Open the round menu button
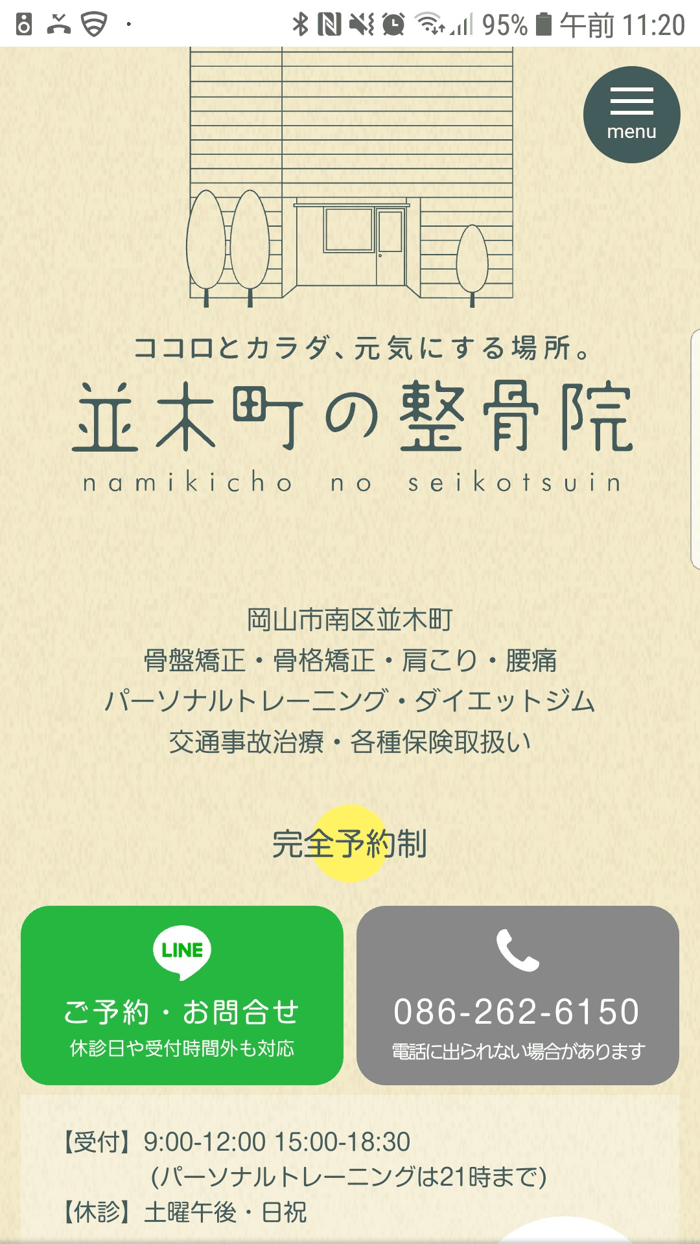This screenshot has height=1244, width=700. [x=631, y=114]
